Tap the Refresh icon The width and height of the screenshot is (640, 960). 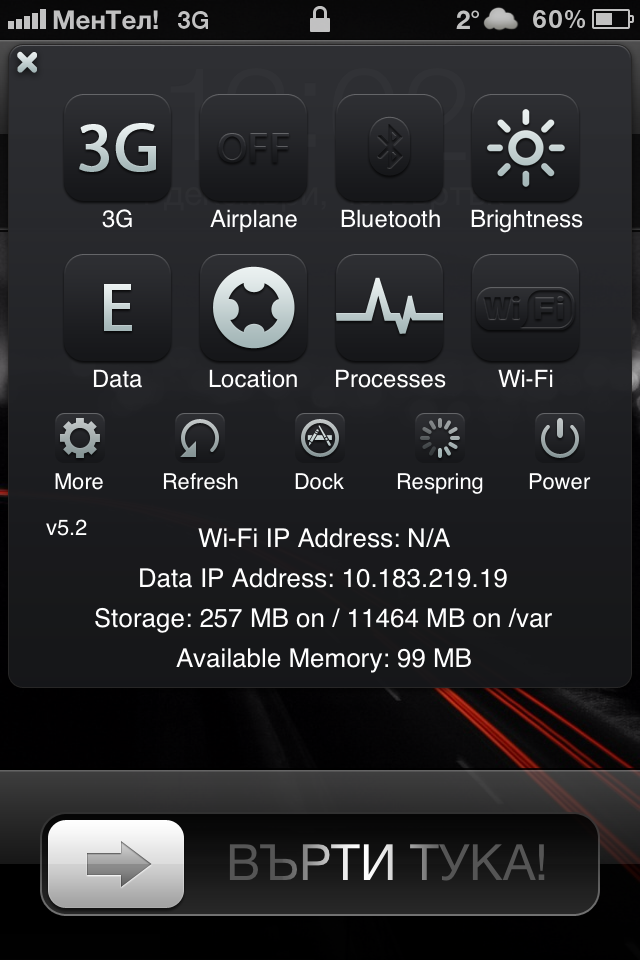tap(200, 438)
